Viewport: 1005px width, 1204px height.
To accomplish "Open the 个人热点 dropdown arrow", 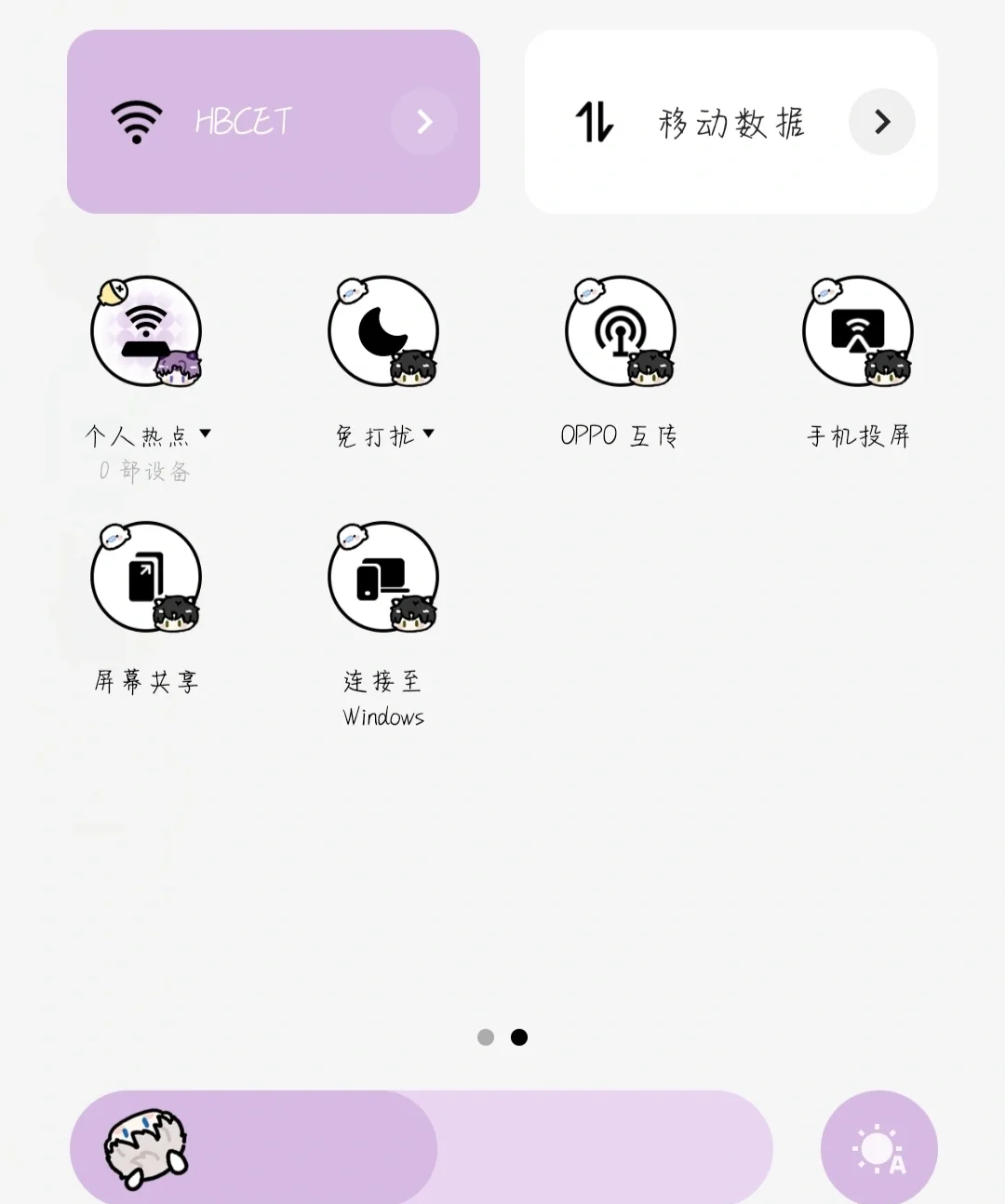I will (x=206, y=434).
